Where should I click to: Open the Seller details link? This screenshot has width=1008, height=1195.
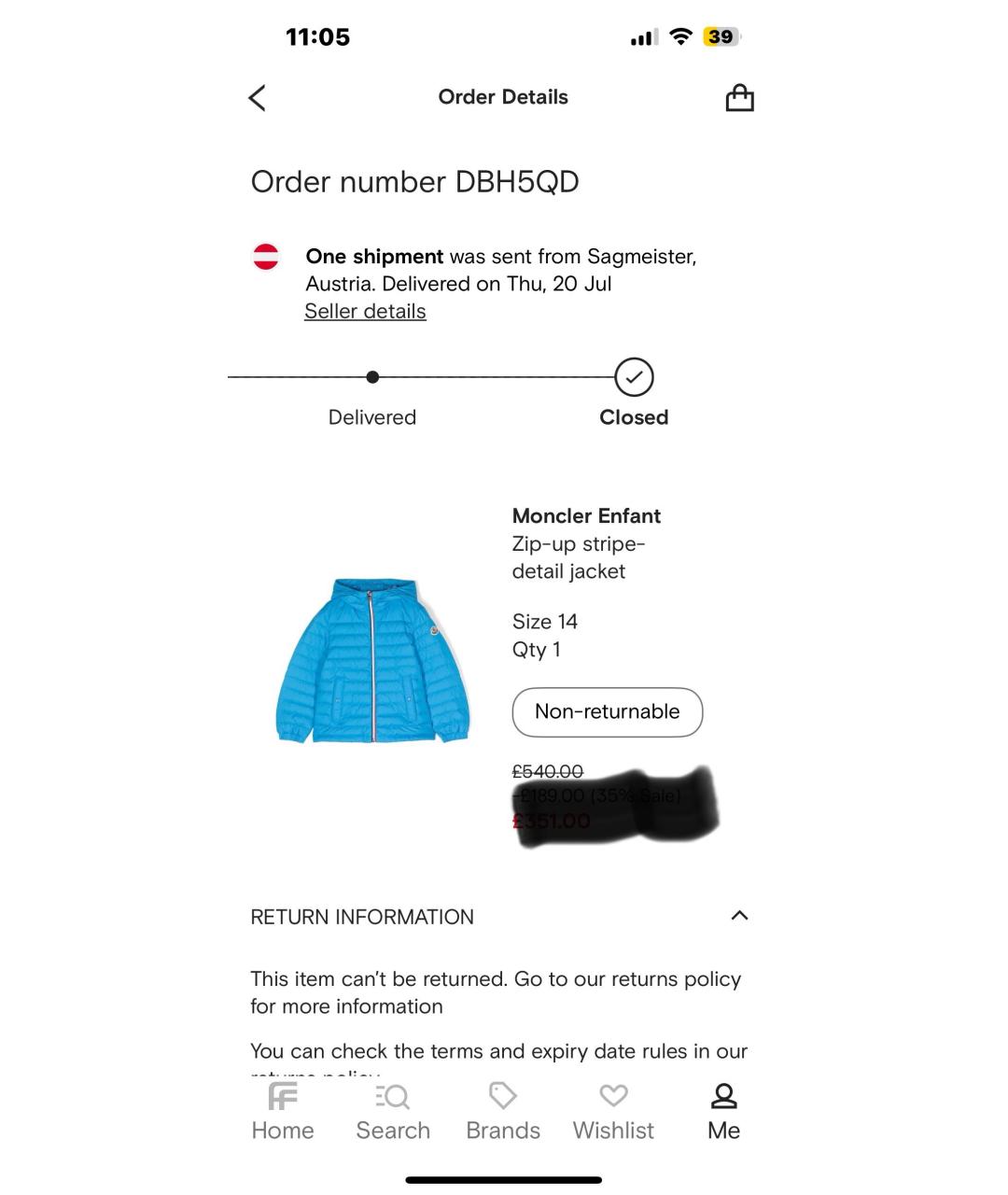[x=365, y=312]
